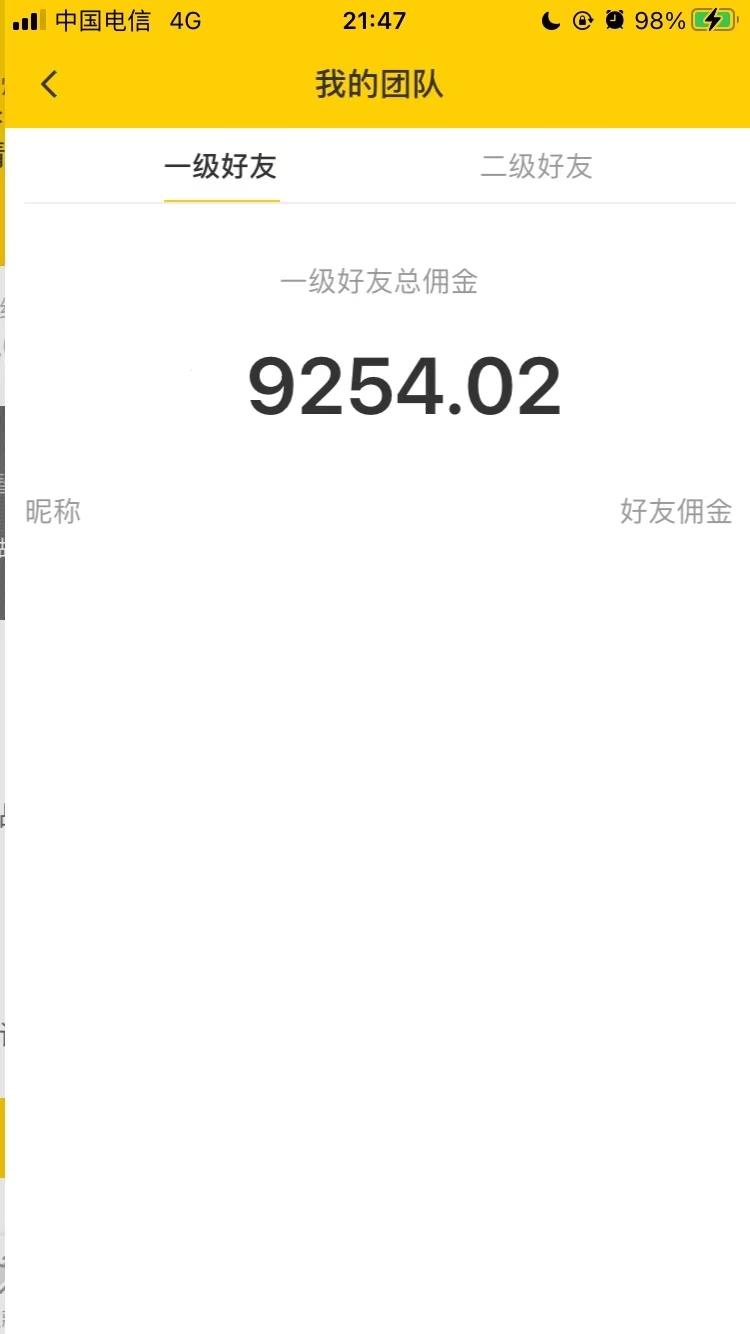Tap the back arrow to leave 我的团队

[x=48, y=84]
